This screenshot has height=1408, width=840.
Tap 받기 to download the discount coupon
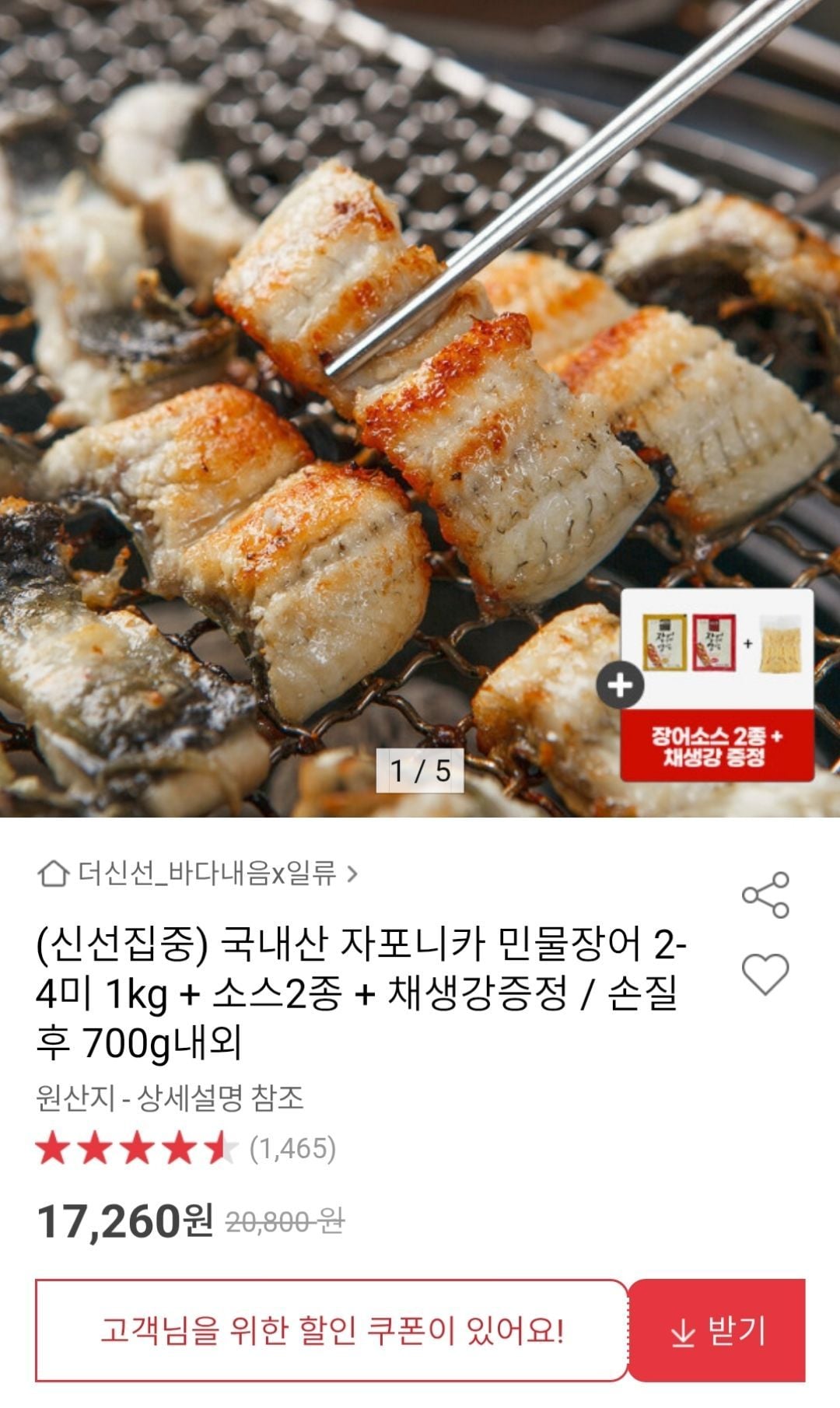tap(717, 1331)
